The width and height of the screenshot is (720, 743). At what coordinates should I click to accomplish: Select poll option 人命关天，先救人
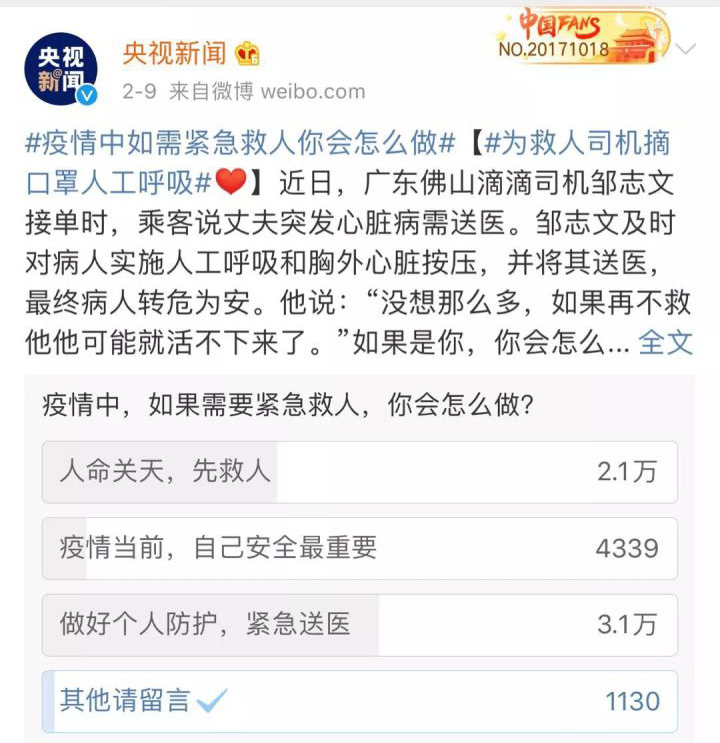359,472
